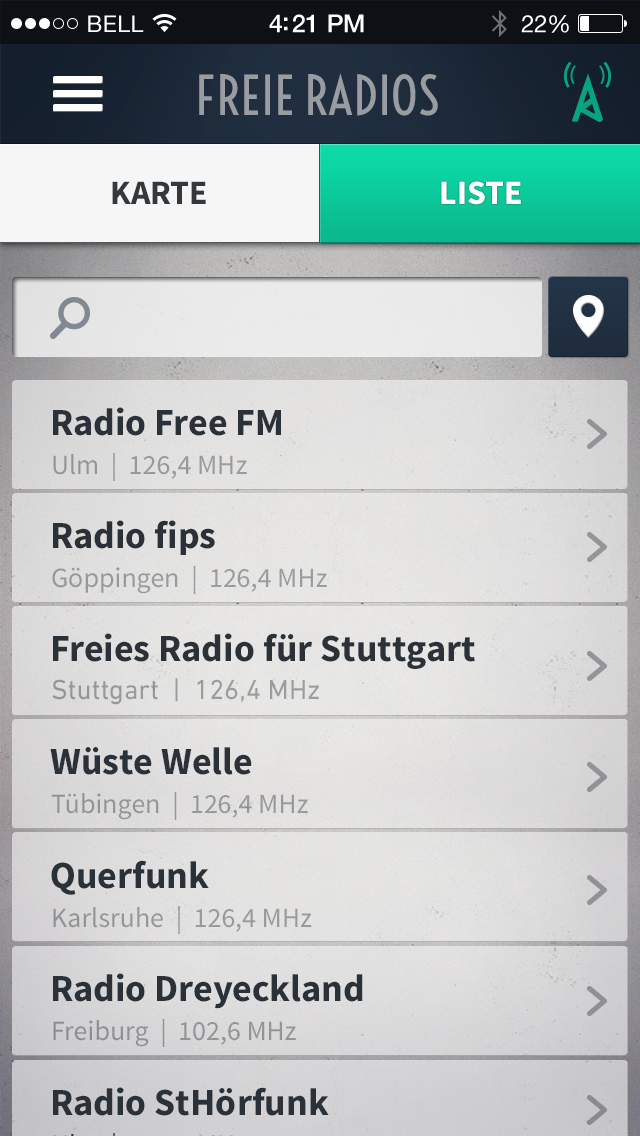Screen dimensions: 640x1136
Task: Show Radio Dreyeckland details
Action: pos(320,1000)
